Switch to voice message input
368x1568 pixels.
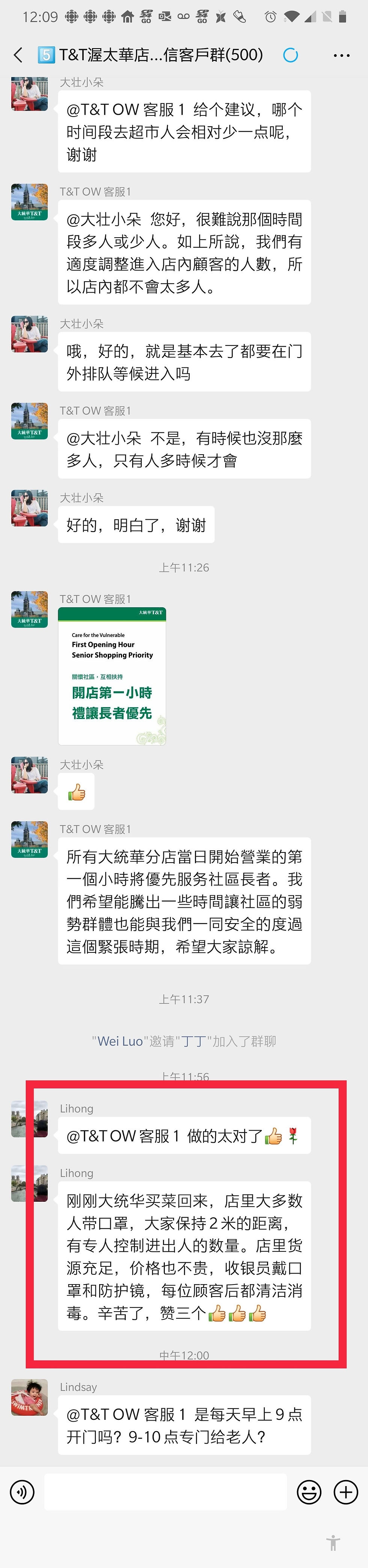(23, 1492)
